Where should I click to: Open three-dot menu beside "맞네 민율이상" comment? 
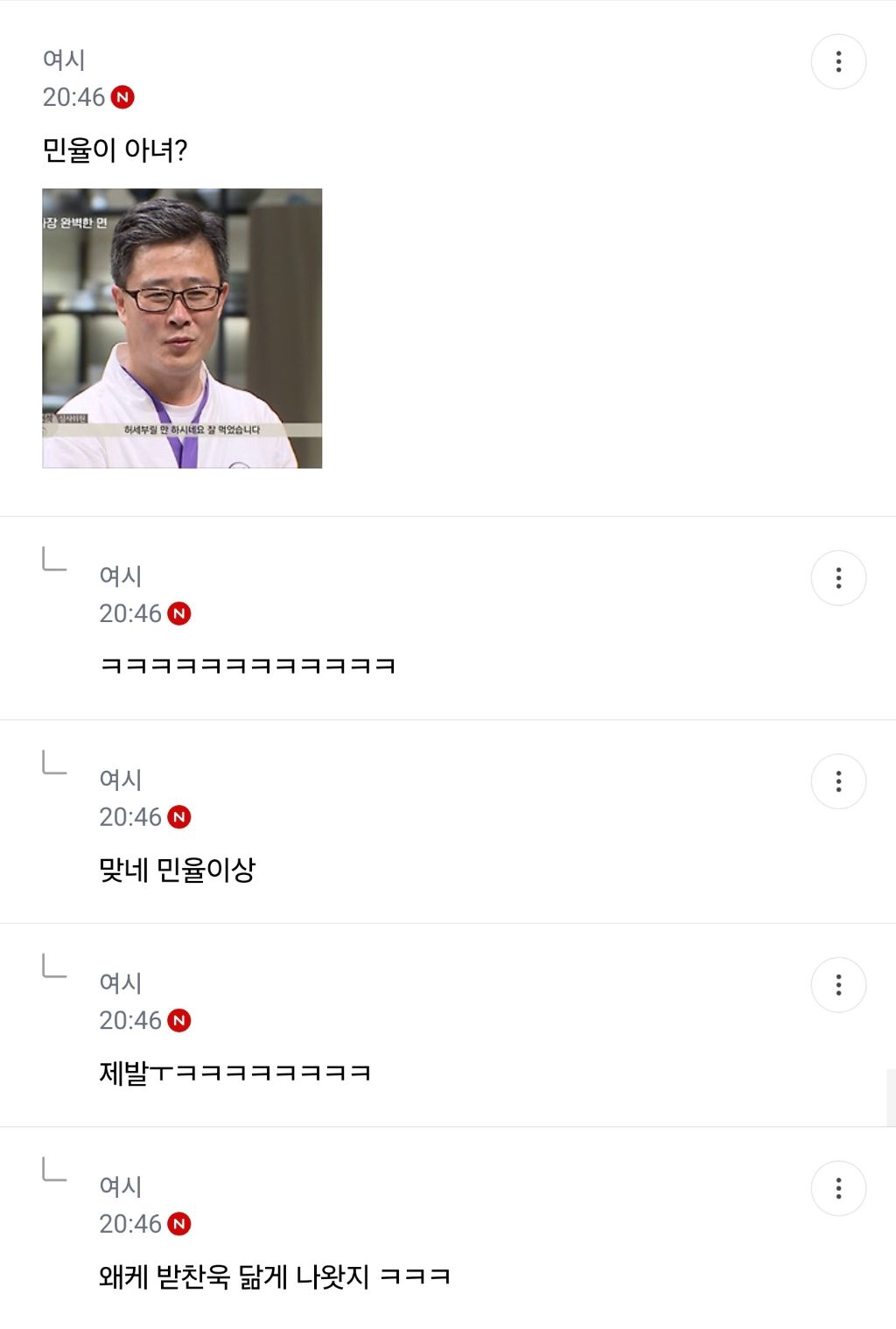pyautogui.click(x=838, y=780)
